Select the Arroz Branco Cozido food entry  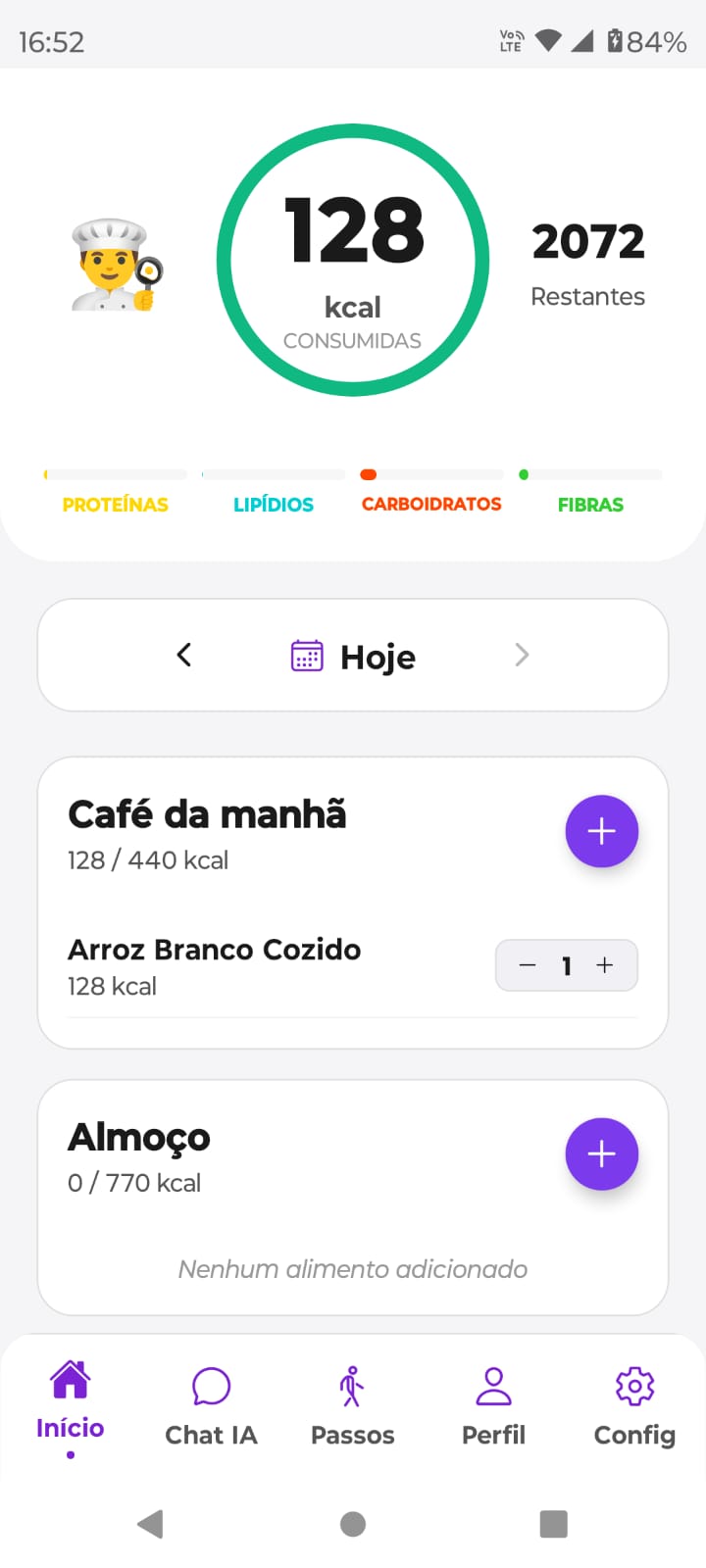click(214, 949)
